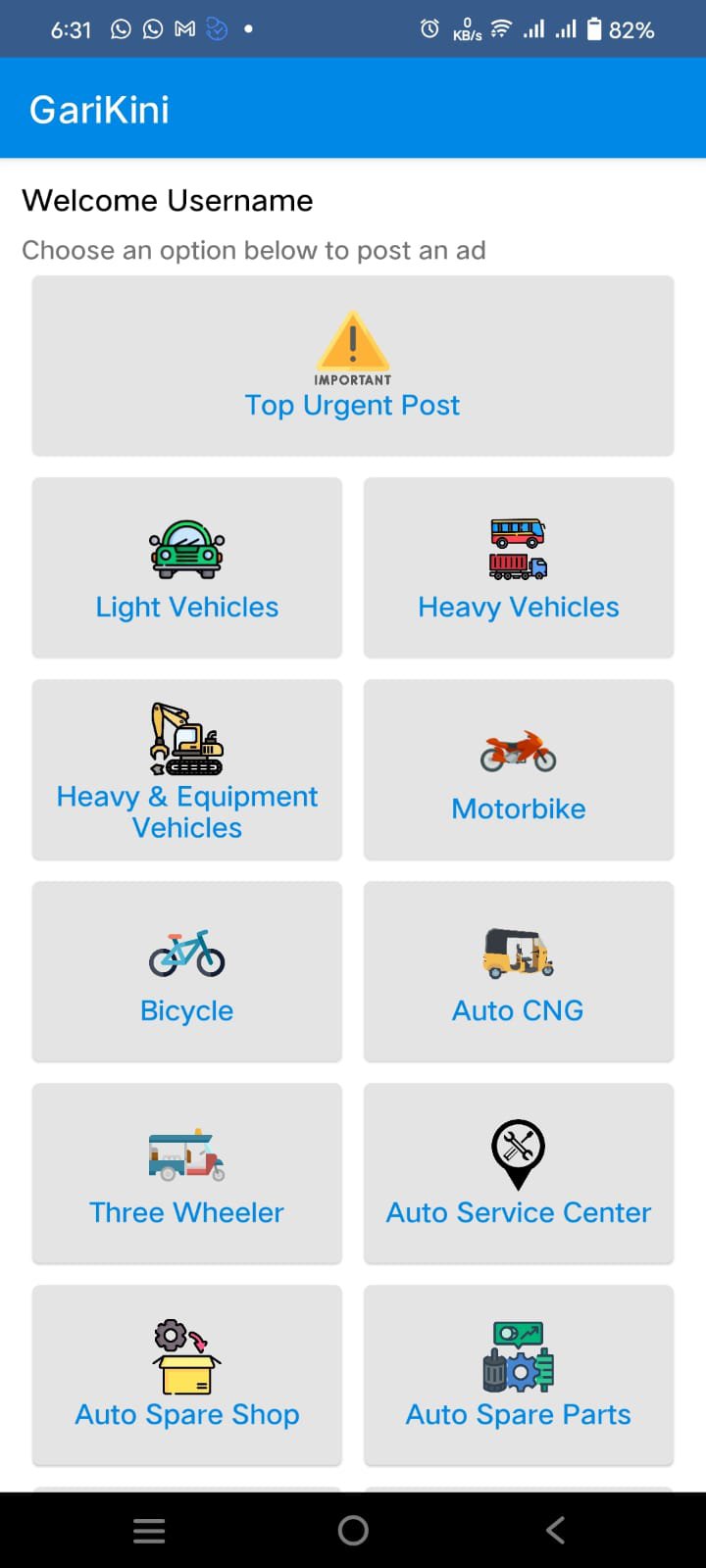Select the Light Vehicles category
The image size is (706, 1568).
tap(187, 567)
